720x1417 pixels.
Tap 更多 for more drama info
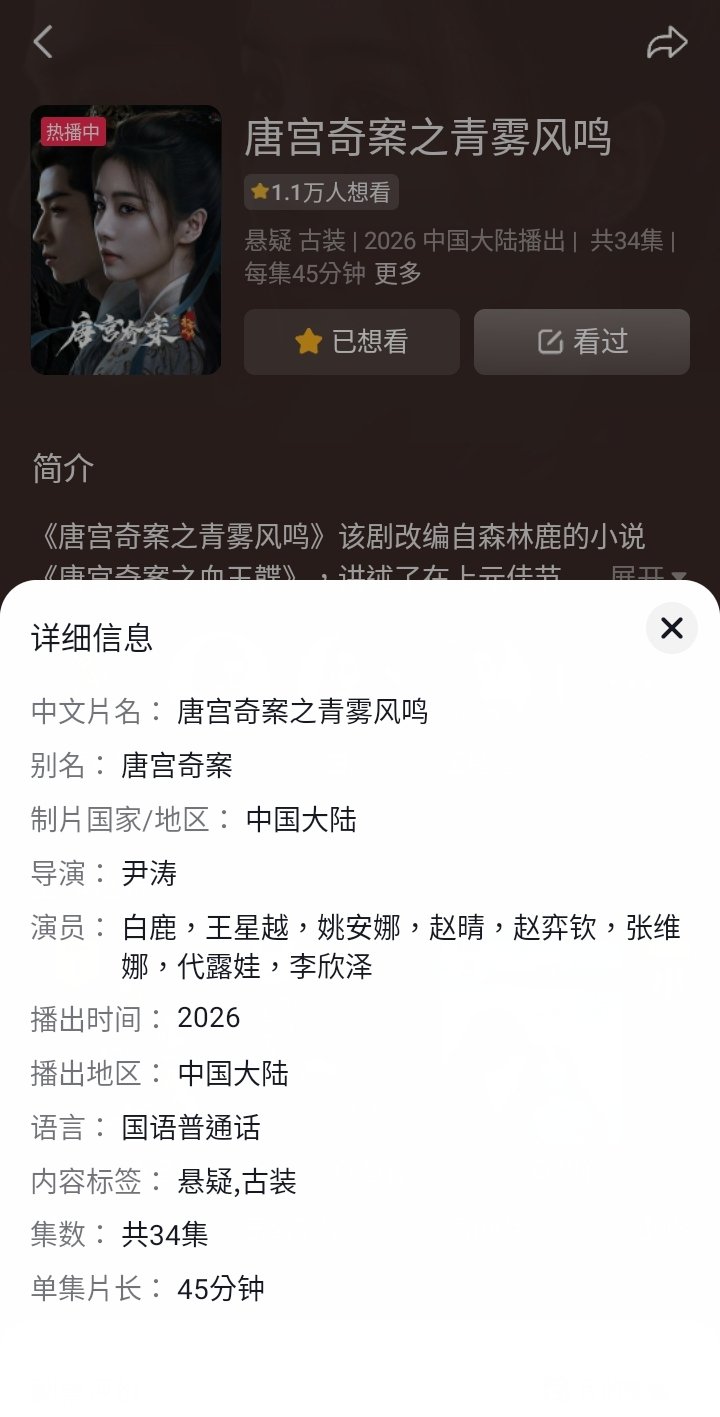(x=398, y=273)
